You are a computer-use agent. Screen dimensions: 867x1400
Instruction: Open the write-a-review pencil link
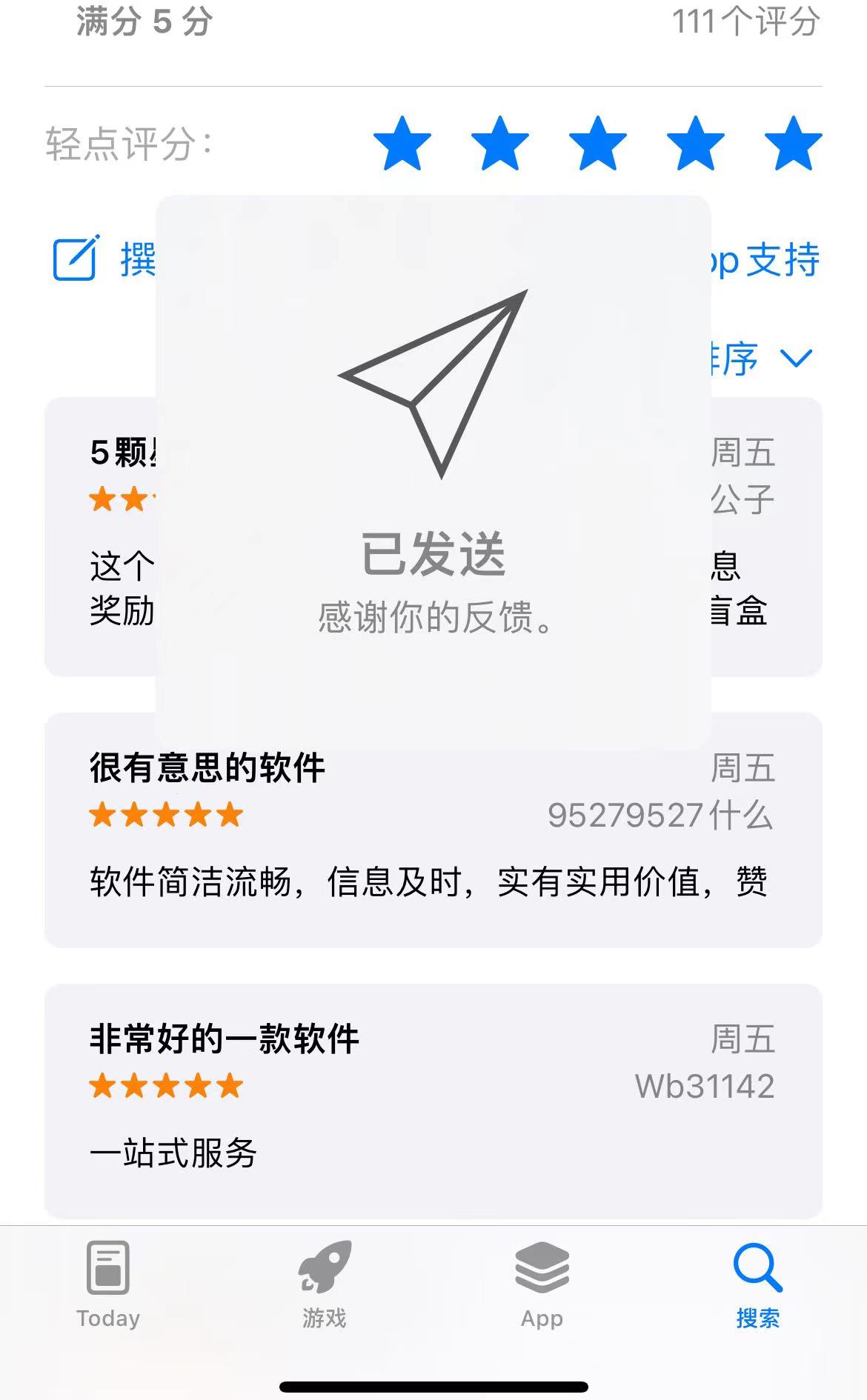pos(104,259)
